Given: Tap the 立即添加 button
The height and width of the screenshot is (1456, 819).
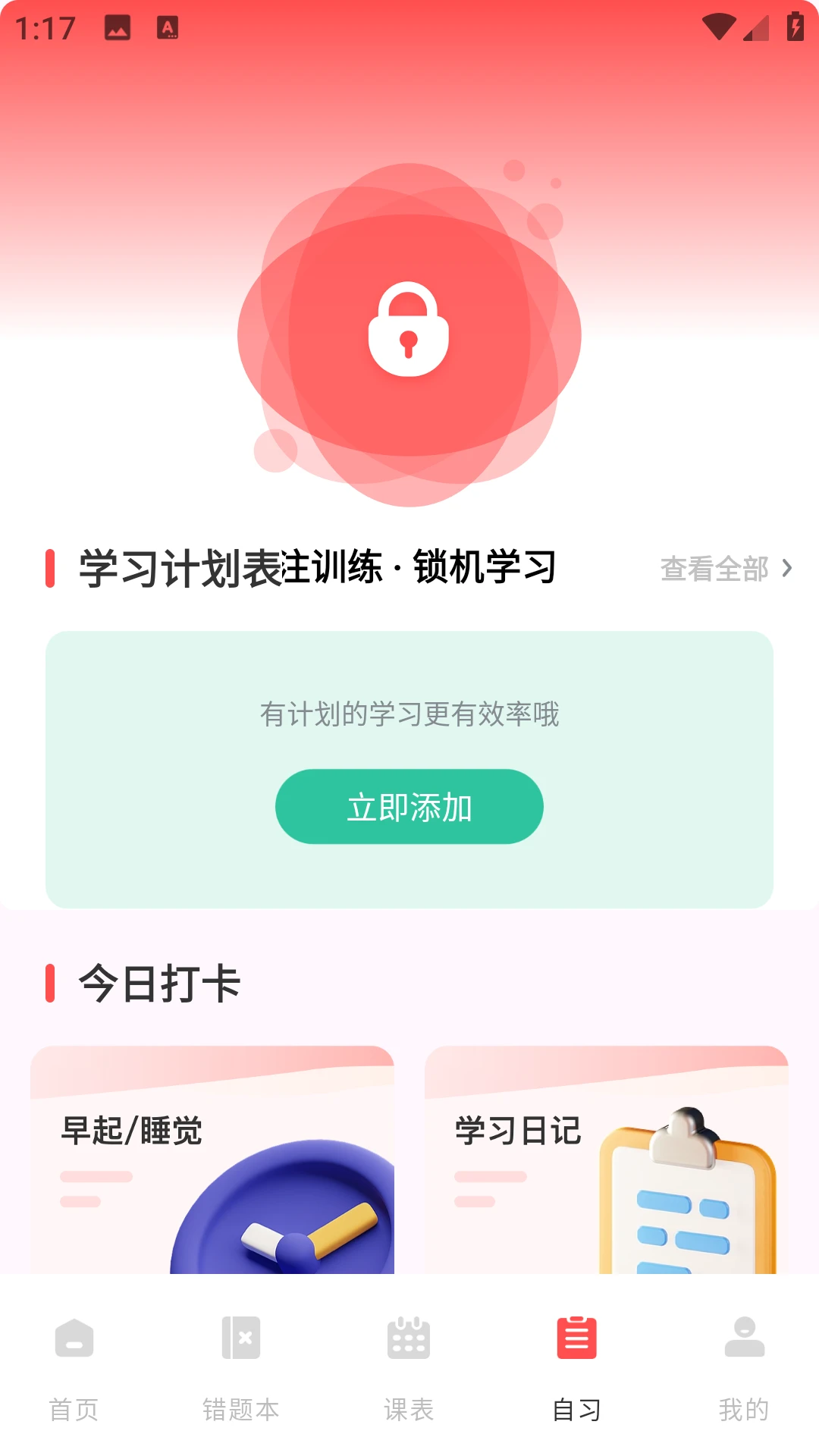Looking at the screenshot, I should pyautogui.click(x=409, y=807).
